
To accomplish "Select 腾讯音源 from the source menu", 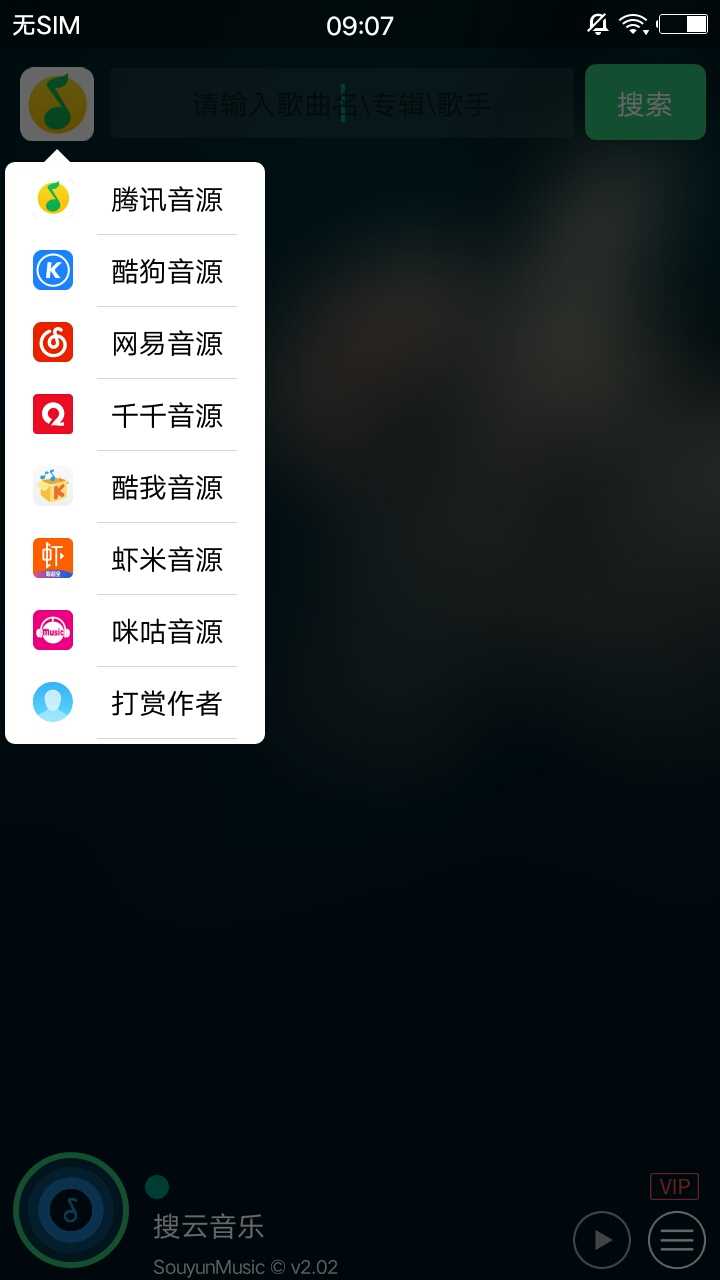I will (x=166, y=198).
